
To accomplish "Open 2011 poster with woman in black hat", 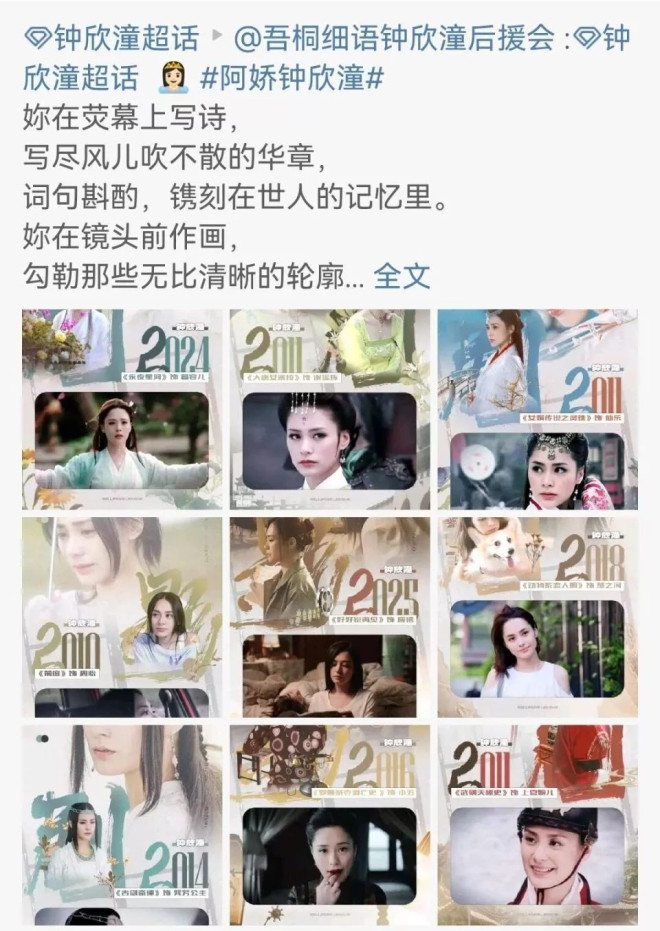I will pyautogui.click(x=537, y=824).
